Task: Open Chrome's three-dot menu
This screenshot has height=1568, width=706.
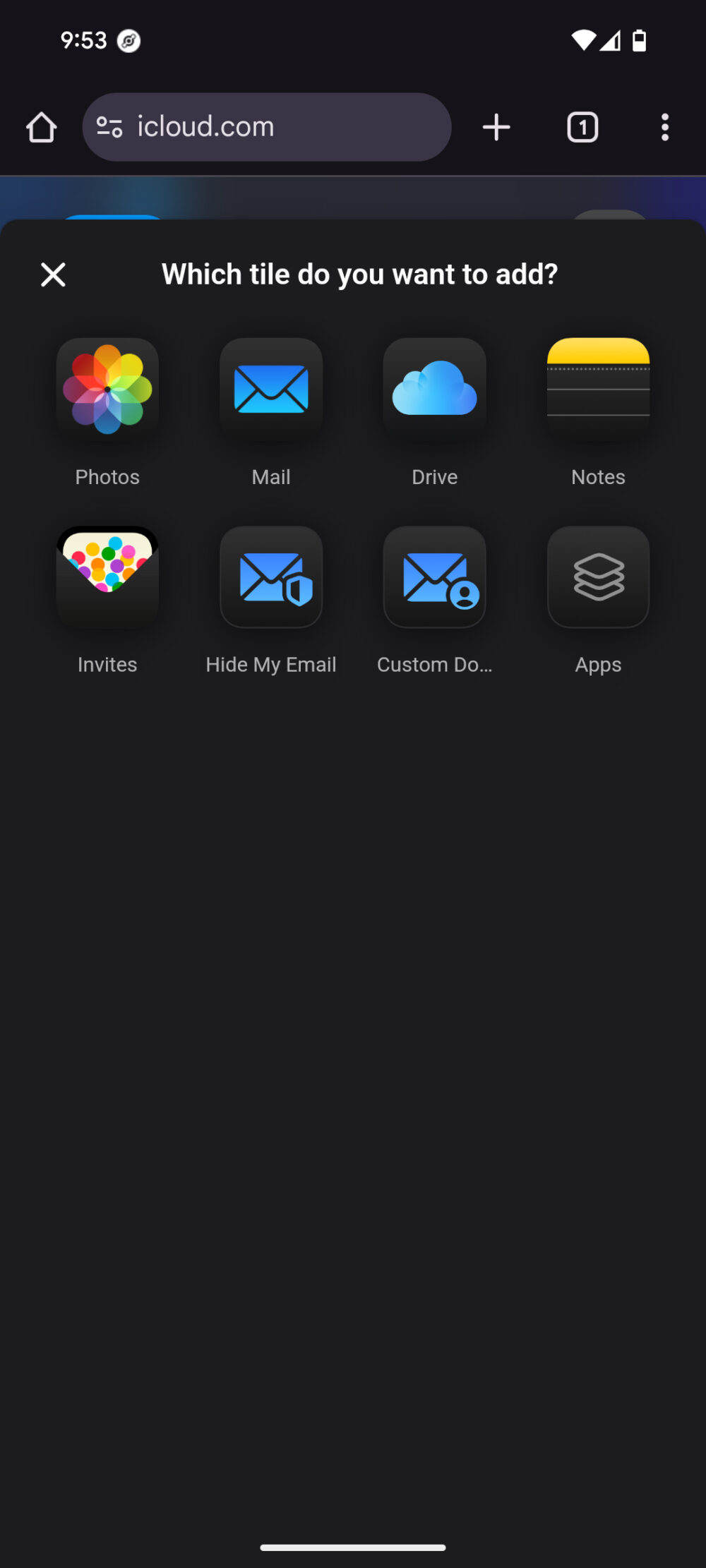Action: point(664,126)
